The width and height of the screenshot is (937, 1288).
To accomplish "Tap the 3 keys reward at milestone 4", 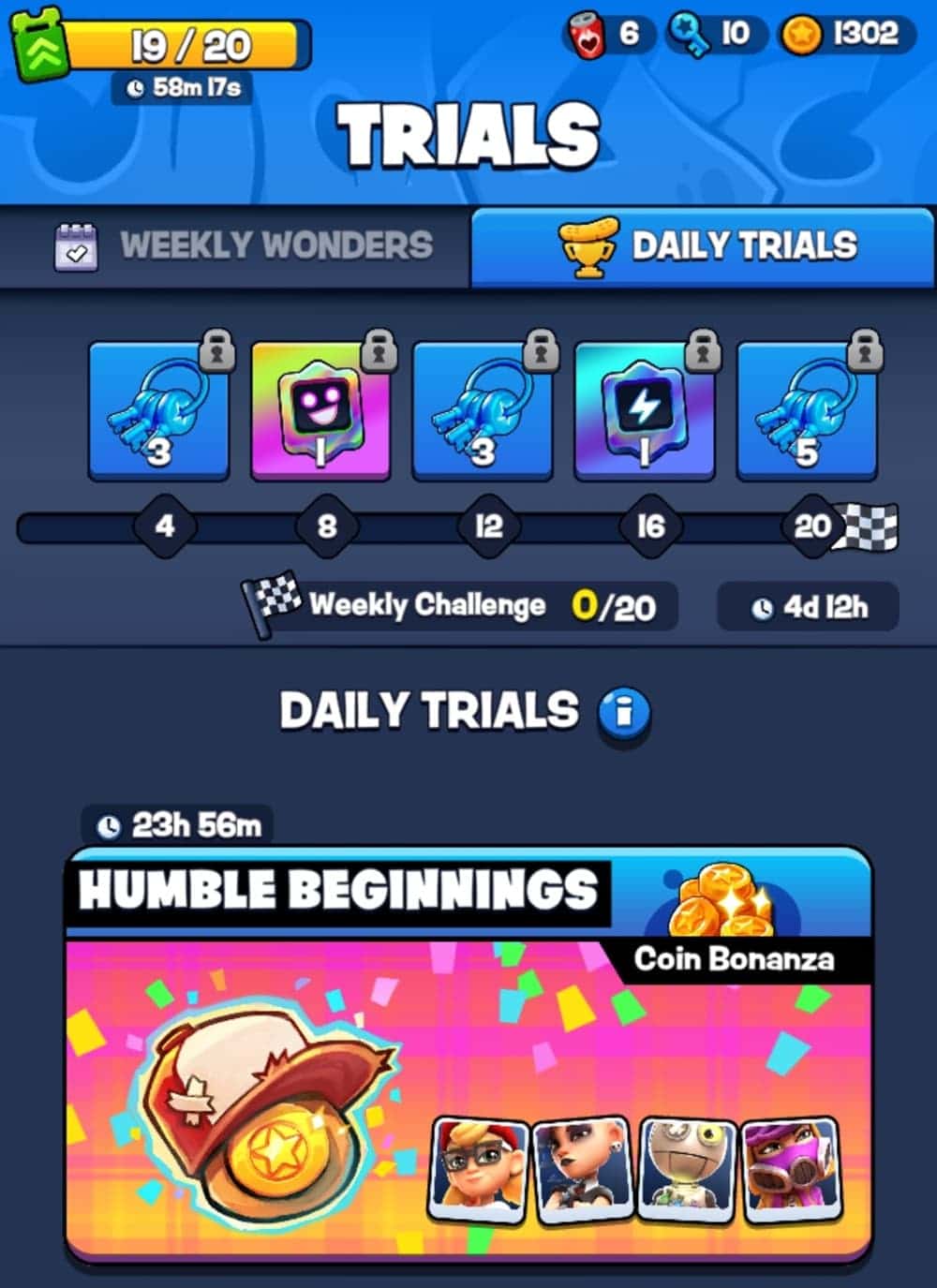I will coord(158,410).
